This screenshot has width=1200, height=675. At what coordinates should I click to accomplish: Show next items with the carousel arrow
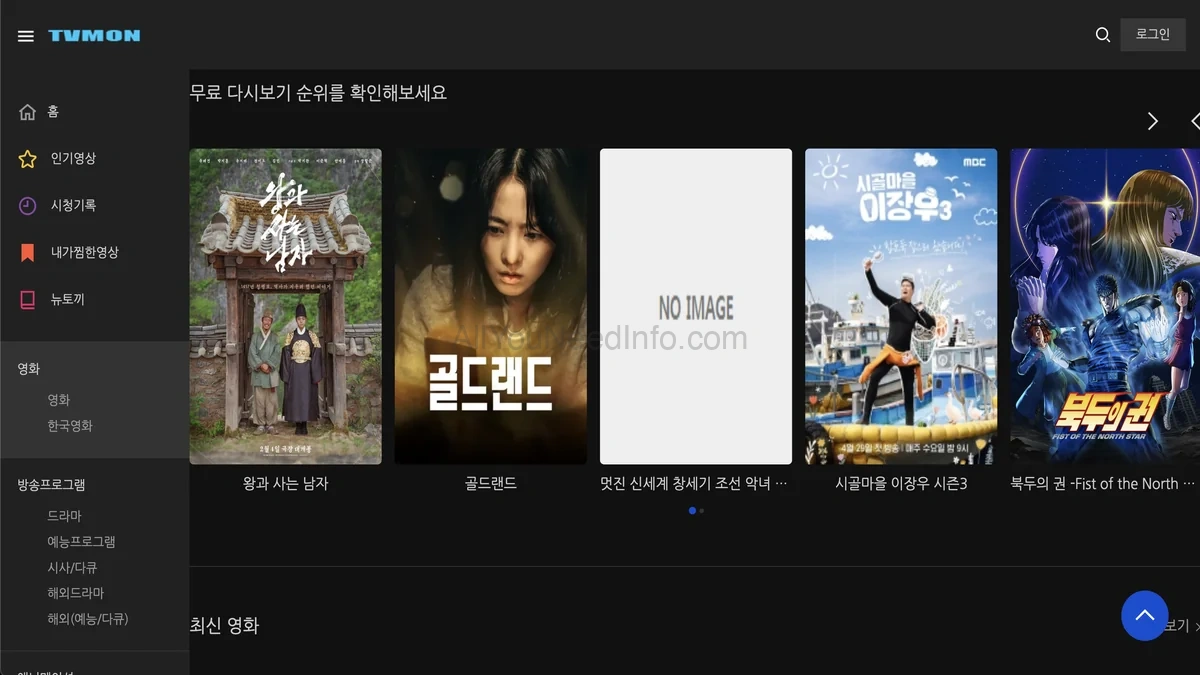(1152, 121)
